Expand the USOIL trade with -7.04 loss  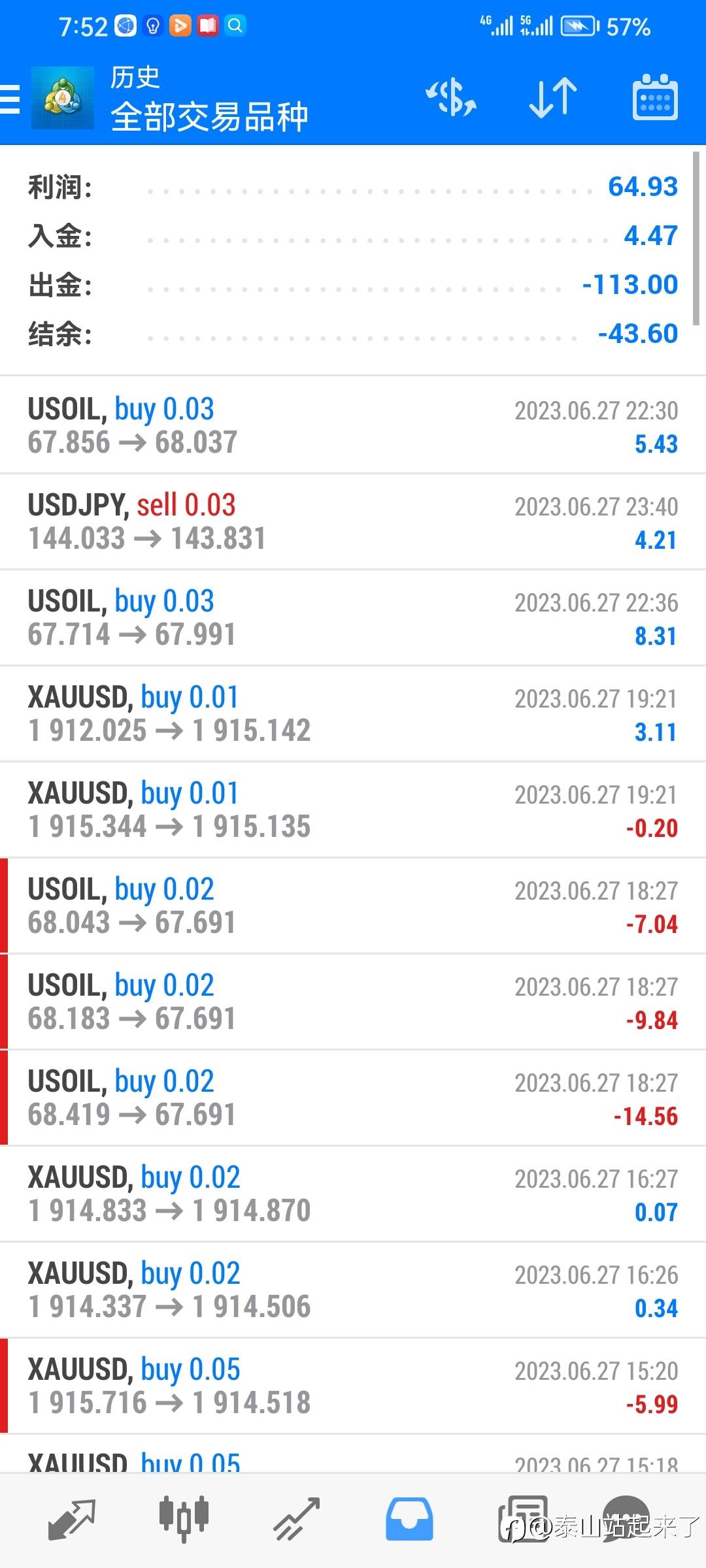(x=353, y=906)
